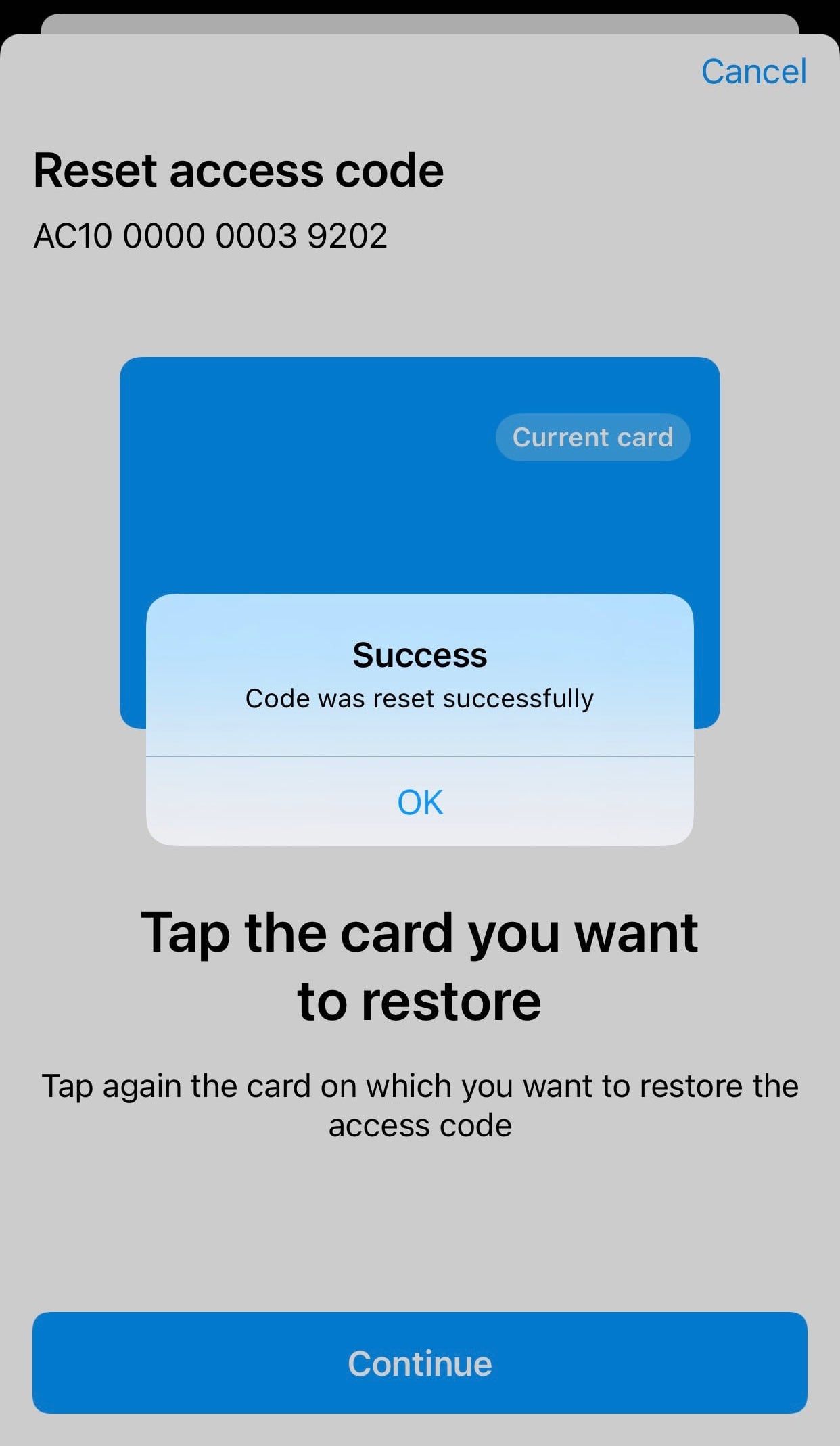Tap Cancel to exit reset flow

click(x=753, y=72)
